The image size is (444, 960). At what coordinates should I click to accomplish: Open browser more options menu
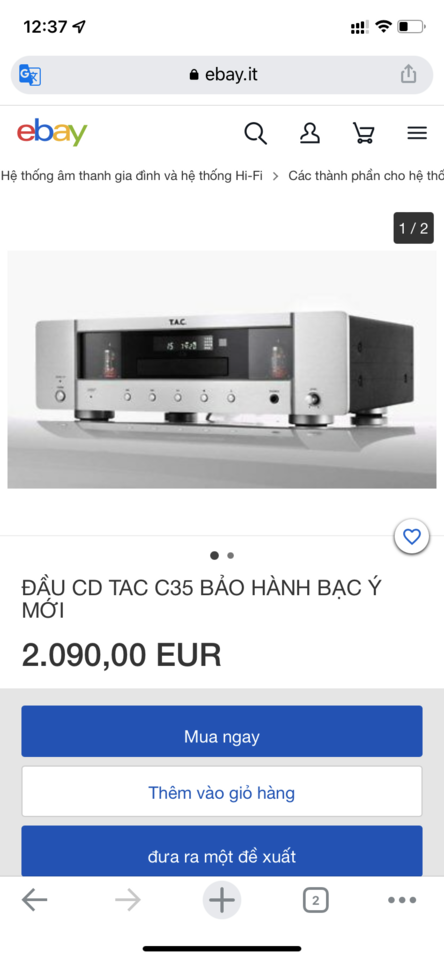402,900
